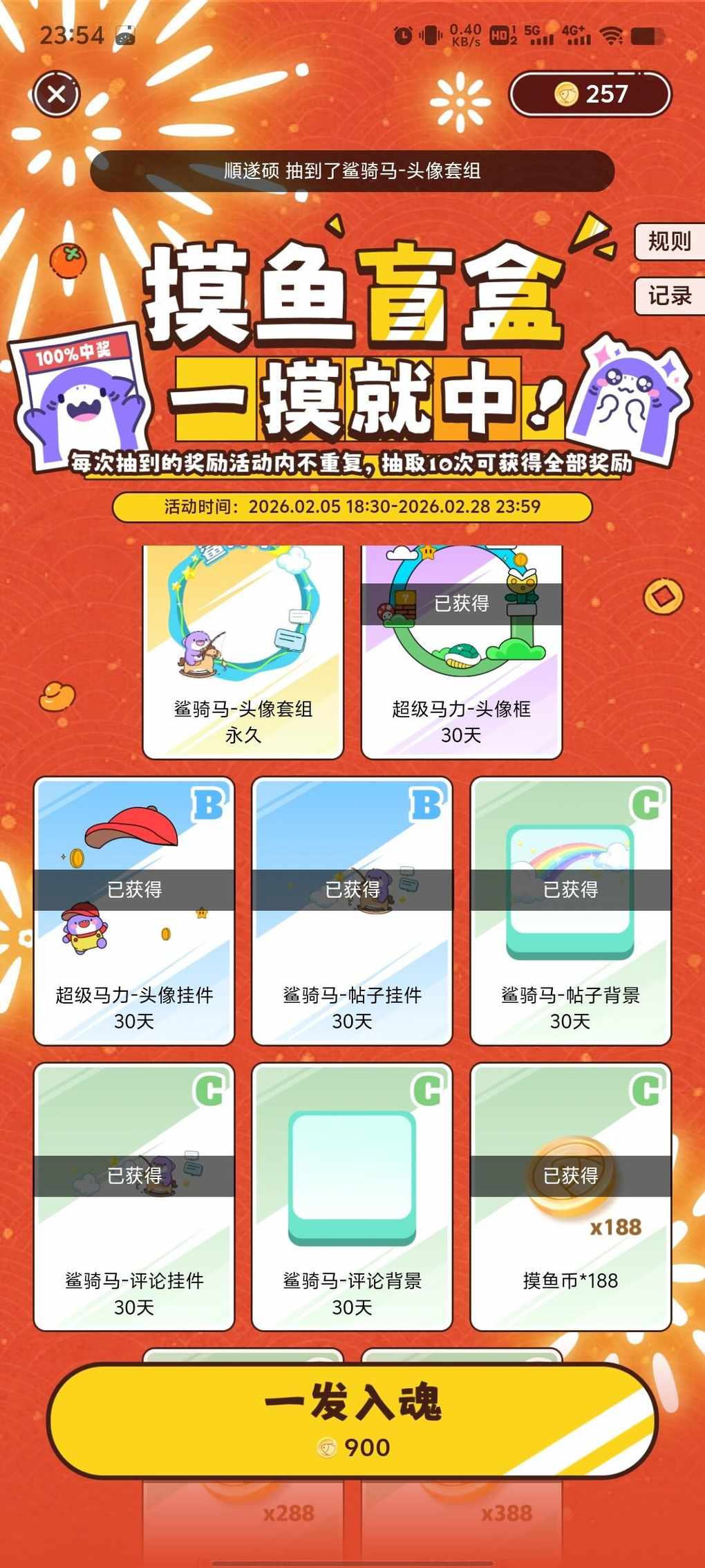Select the 鲨骑马-评论挂件 prize card
This screenshot has width=705, height=1568.
[134, 1197]
